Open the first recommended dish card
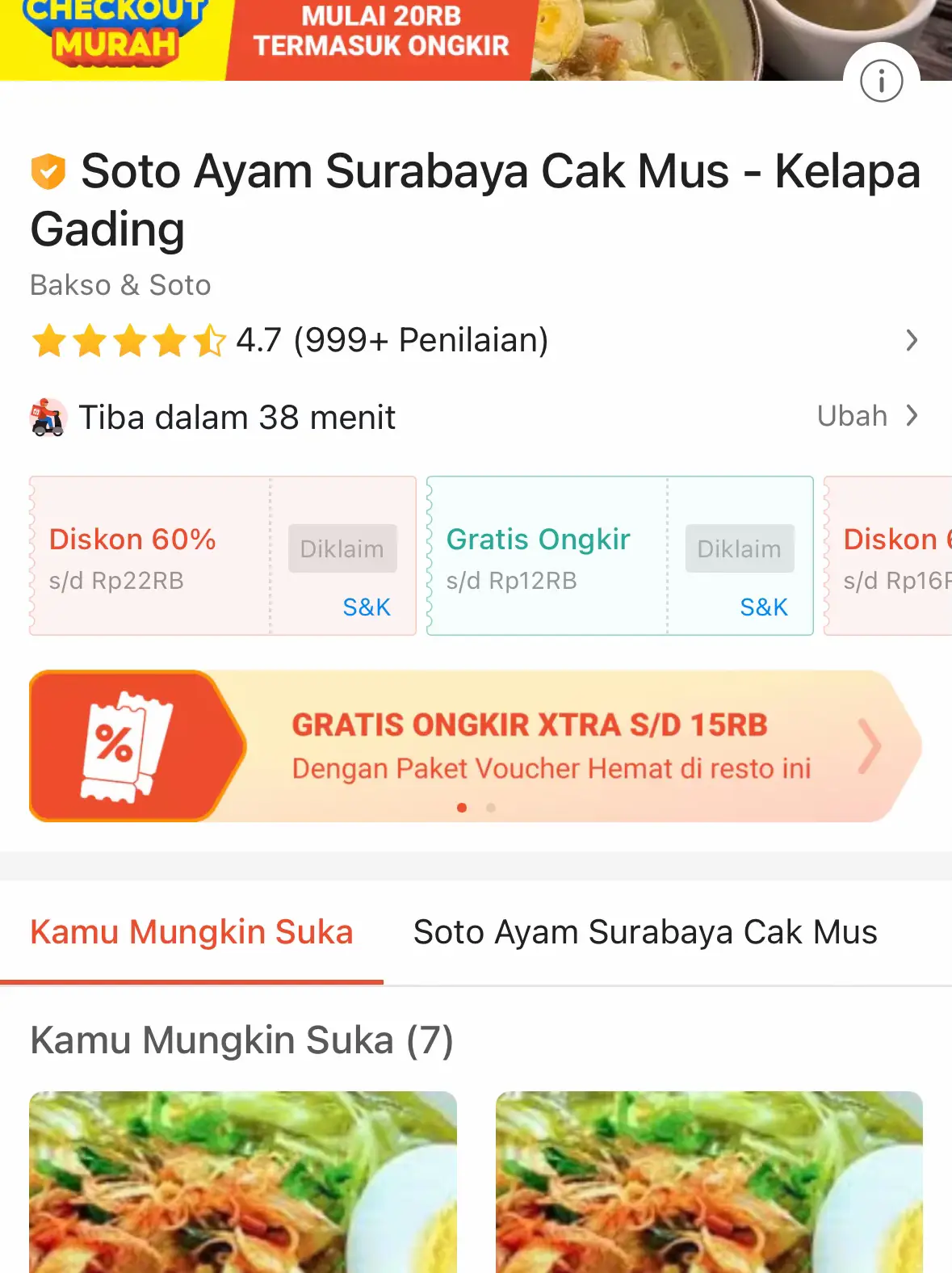 coord(243,1181)
